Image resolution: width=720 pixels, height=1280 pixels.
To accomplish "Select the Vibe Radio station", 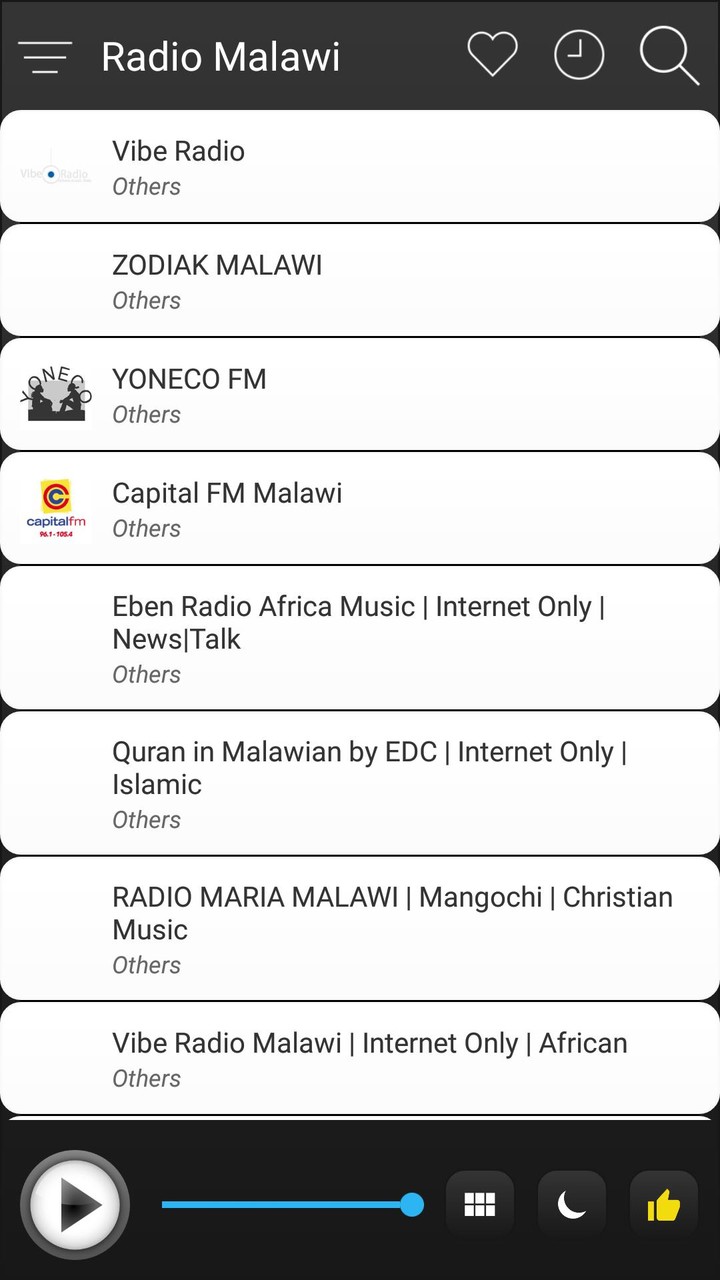I will tap(360, 167).
